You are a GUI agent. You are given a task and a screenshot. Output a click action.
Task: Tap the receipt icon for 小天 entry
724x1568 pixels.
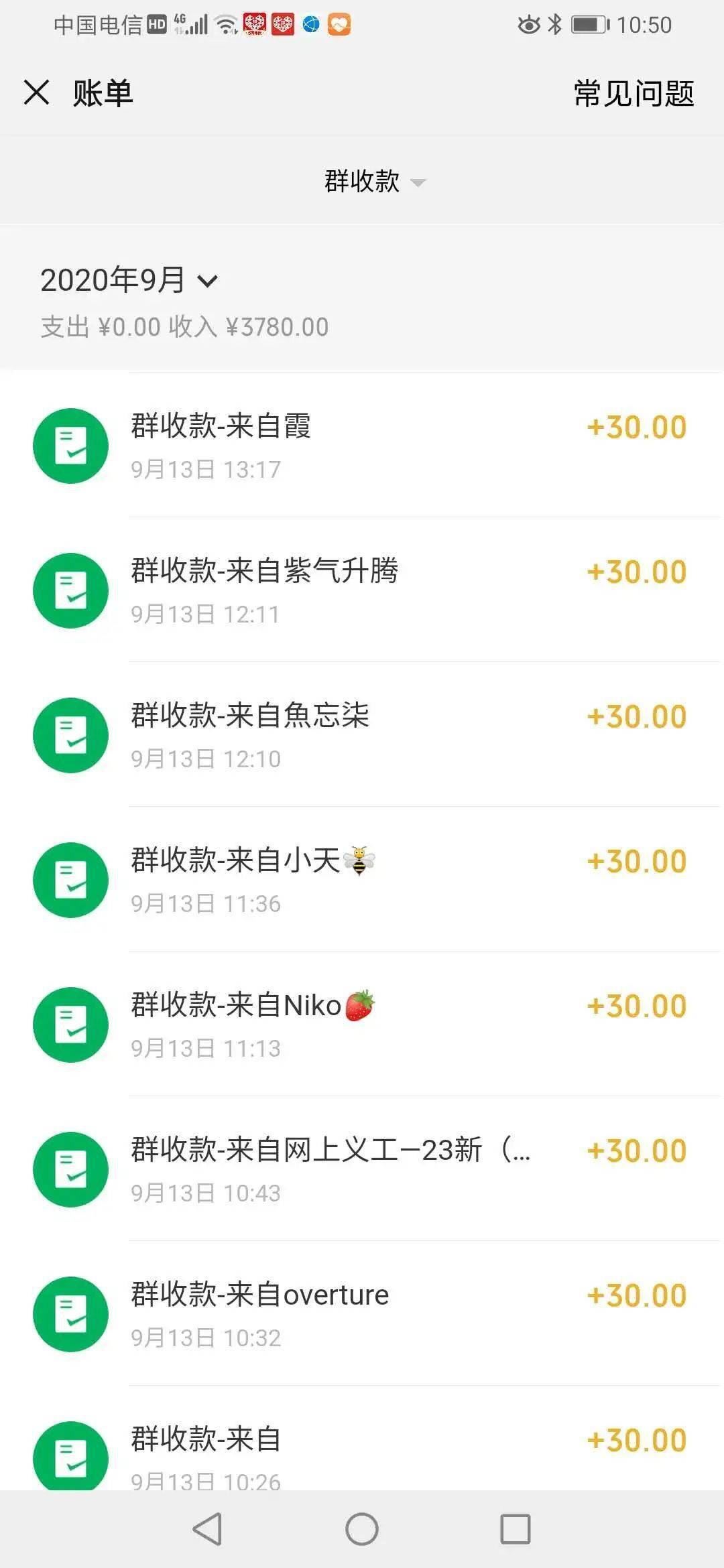point(70,880)
